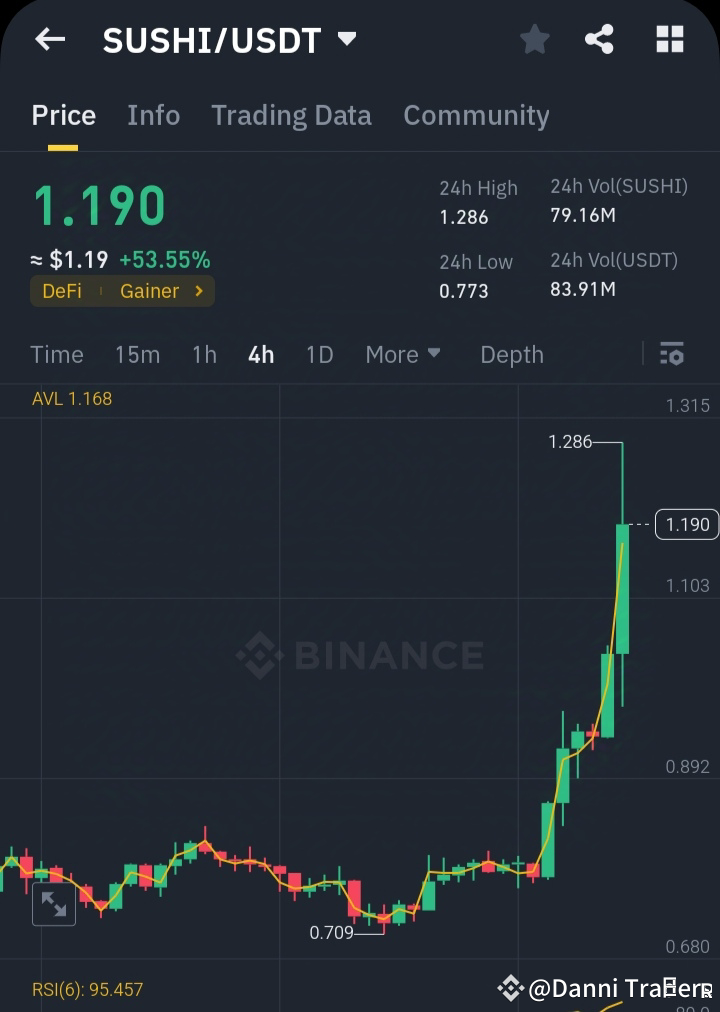Tap the 1.190 current price tag

point(686,524)
